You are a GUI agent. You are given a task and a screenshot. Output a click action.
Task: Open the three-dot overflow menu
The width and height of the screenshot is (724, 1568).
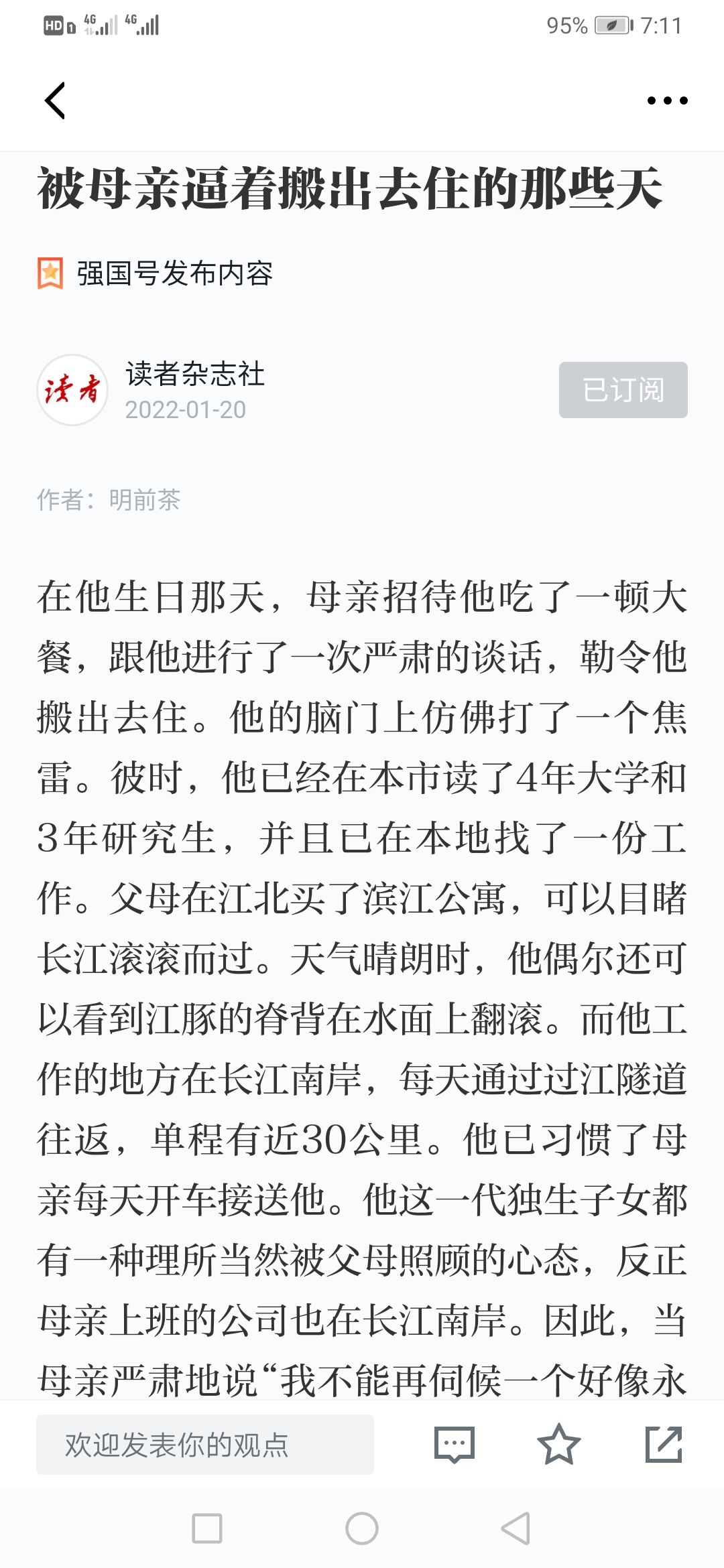pos(667,101)
